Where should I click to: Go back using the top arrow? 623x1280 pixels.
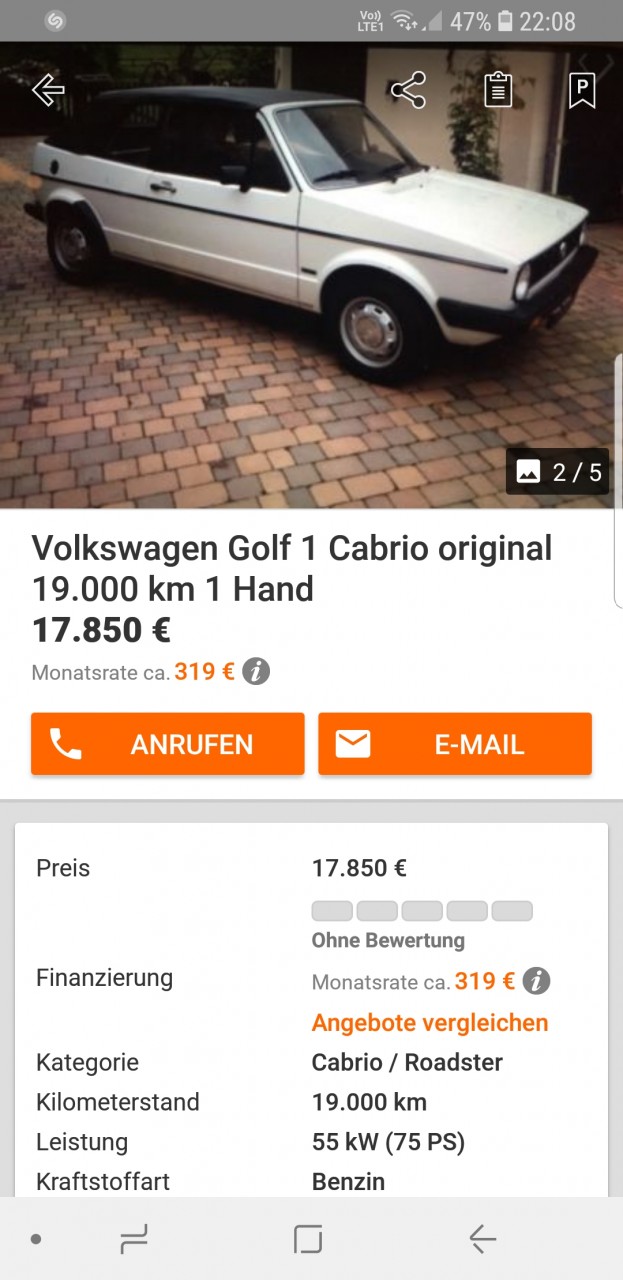48,90
